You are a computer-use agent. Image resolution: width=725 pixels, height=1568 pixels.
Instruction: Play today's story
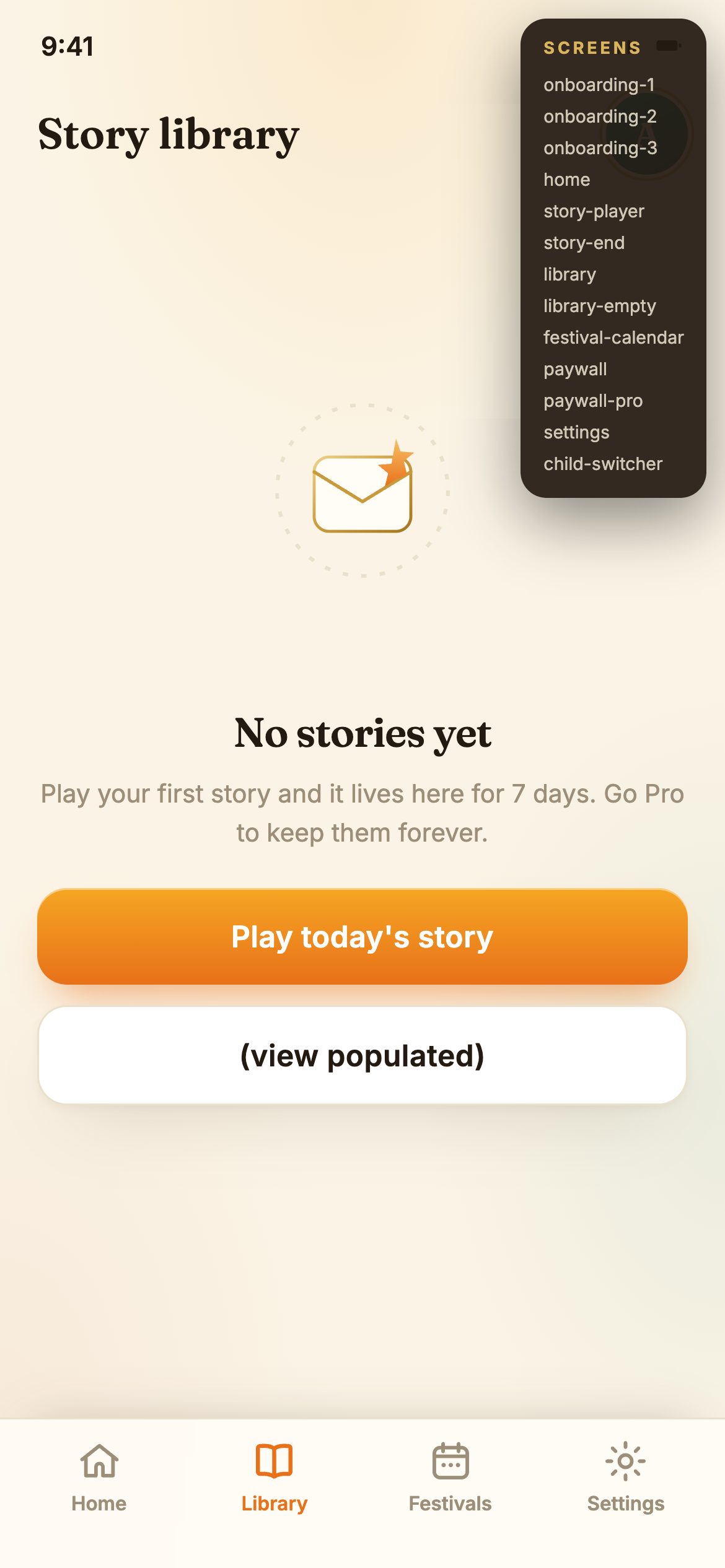362,936
